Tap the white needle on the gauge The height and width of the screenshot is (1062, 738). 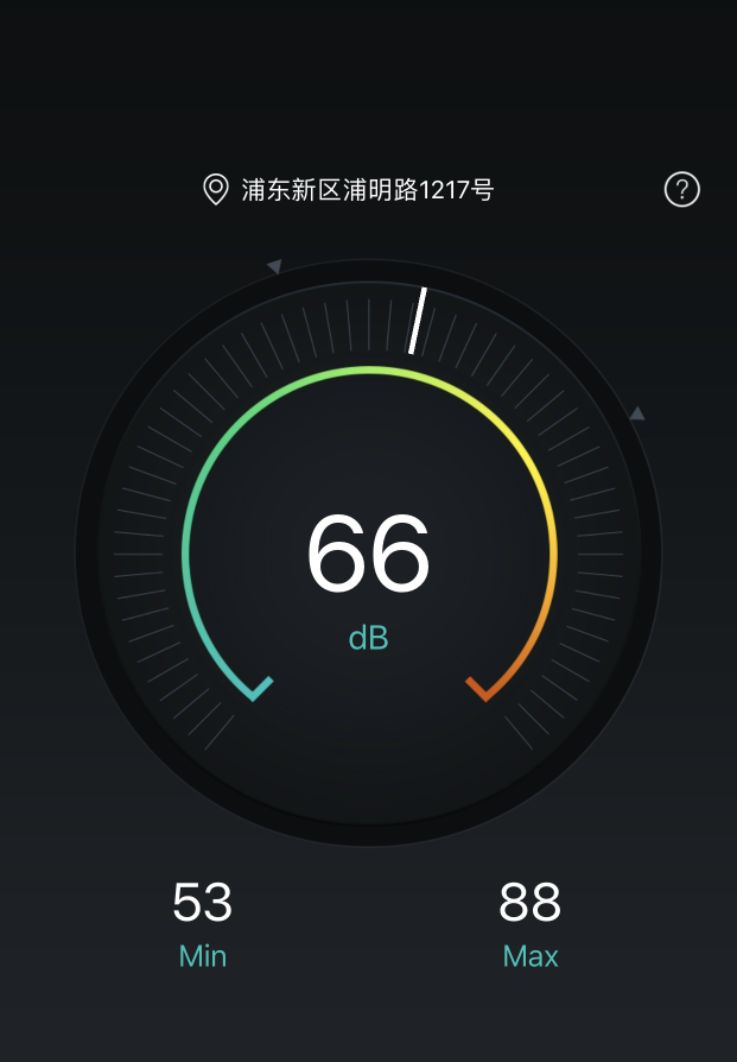(x=418, y=322)
